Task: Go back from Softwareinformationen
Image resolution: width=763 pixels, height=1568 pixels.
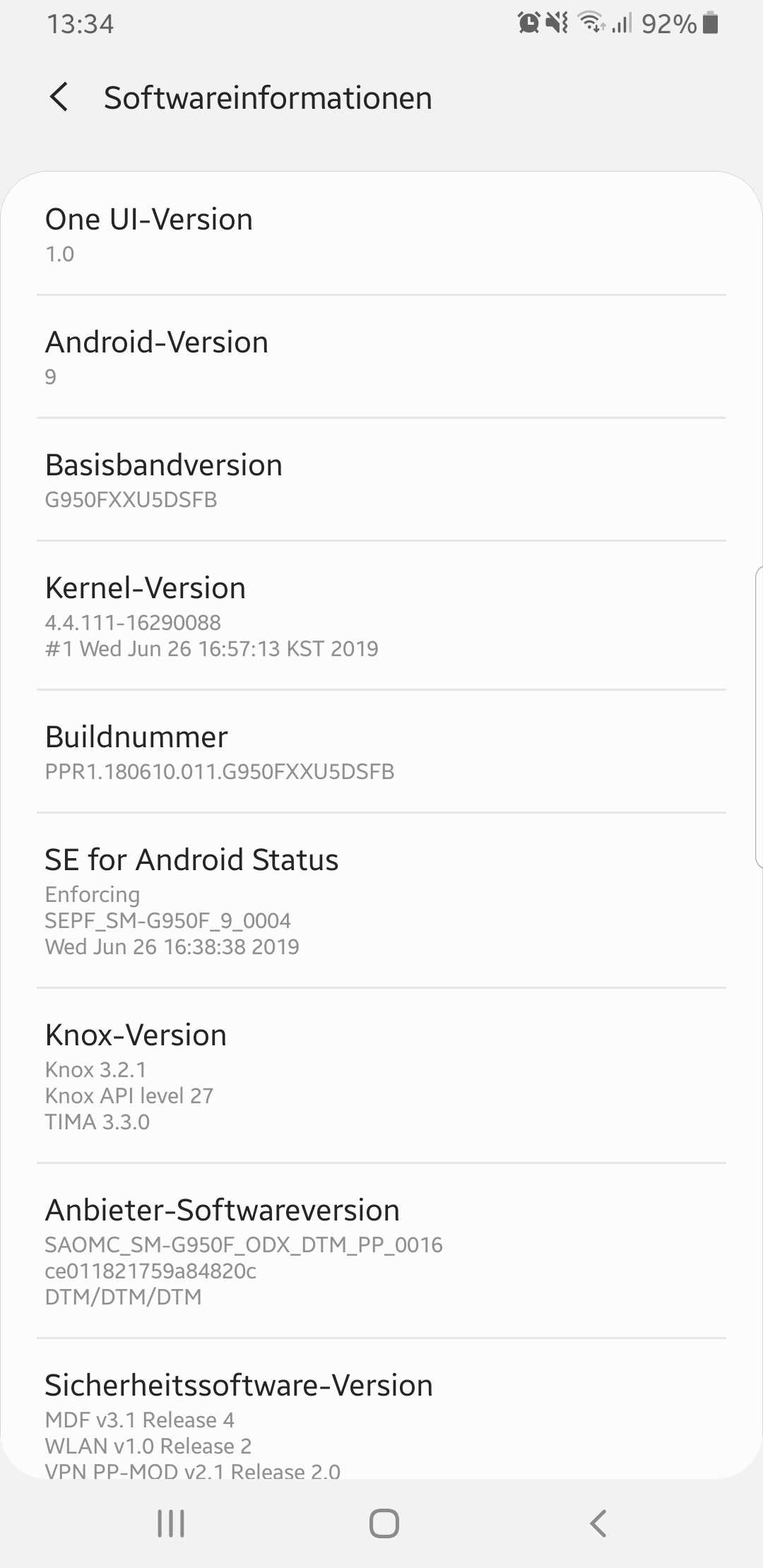Action: (x=59, y=97)
